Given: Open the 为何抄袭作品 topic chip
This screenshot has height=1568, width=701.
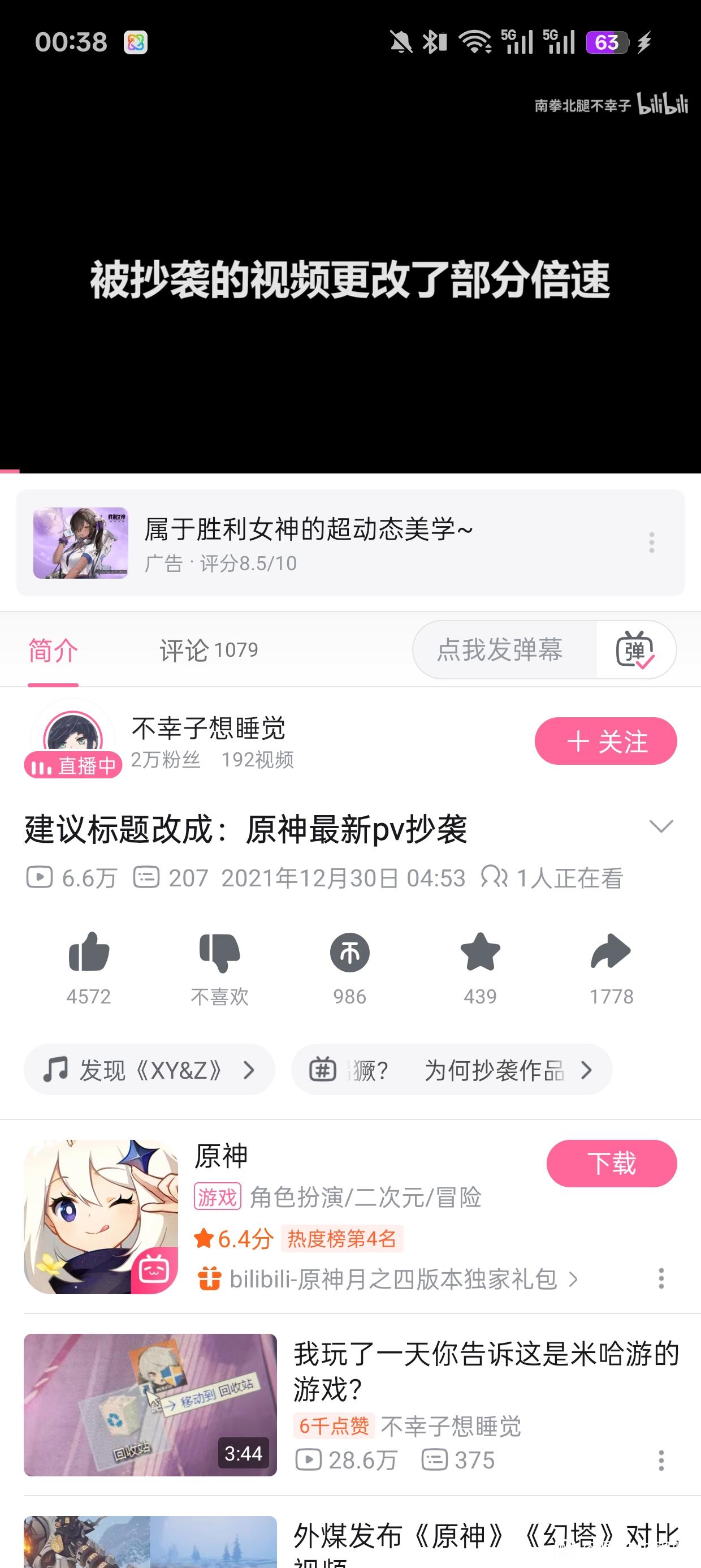Looking at the screenshot, I should (x=452, y=1070).
